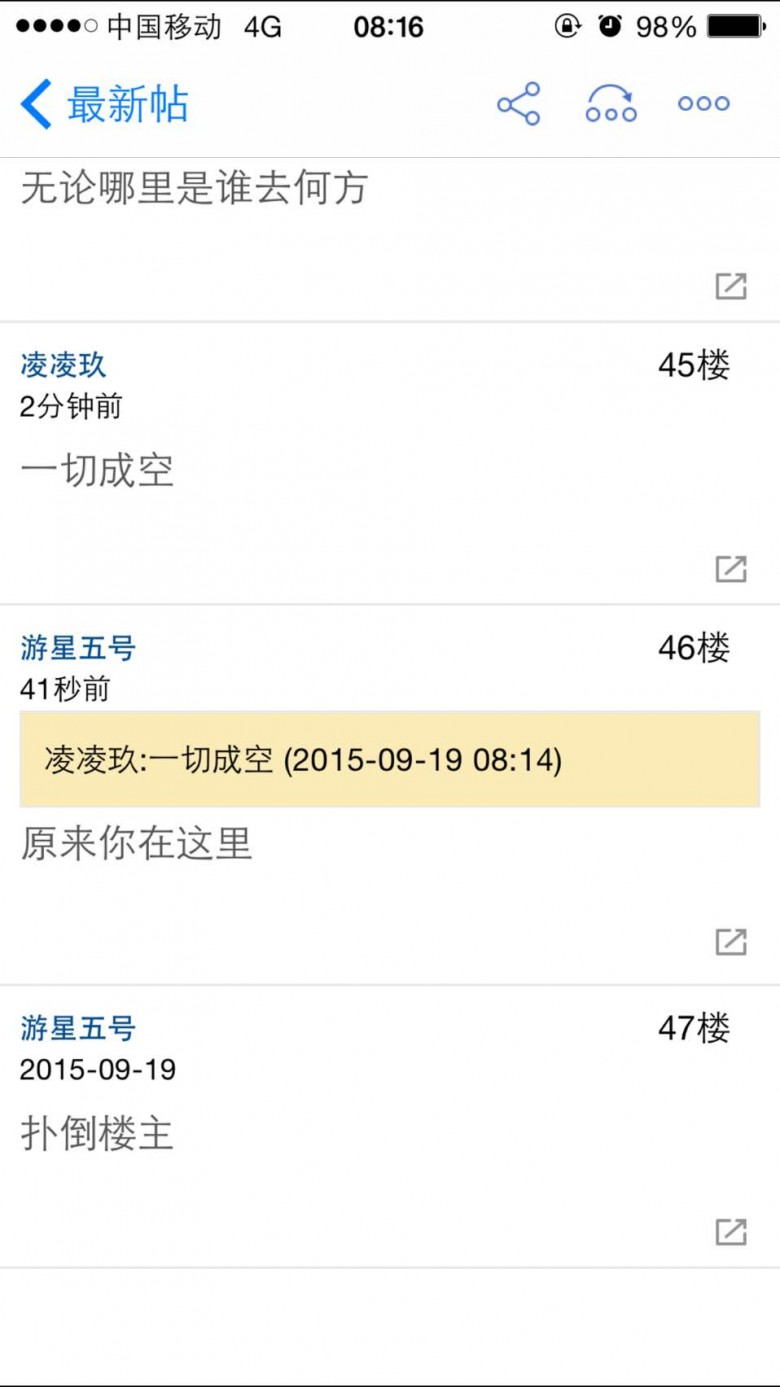View 游星五号 profile on floor 46

tap(78, 648)
